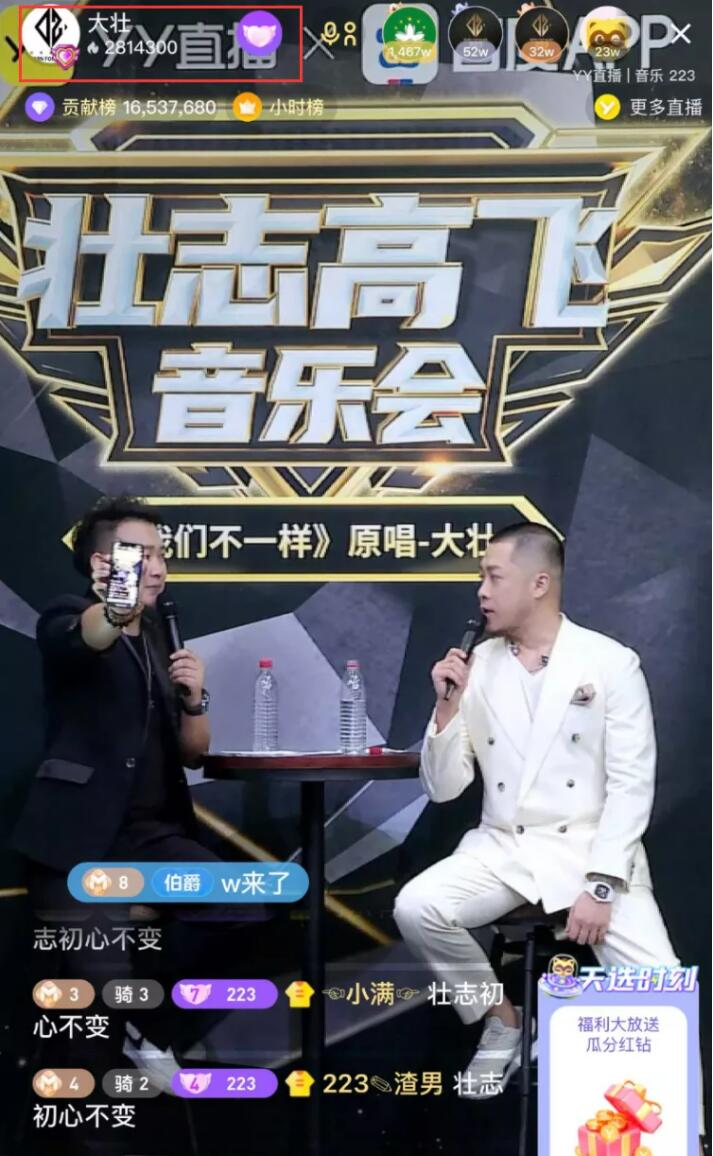The width and height of the screenshot is (713, 1156).
Task: View the viewer avatar labeled 32w
Action: pos(542,33)
